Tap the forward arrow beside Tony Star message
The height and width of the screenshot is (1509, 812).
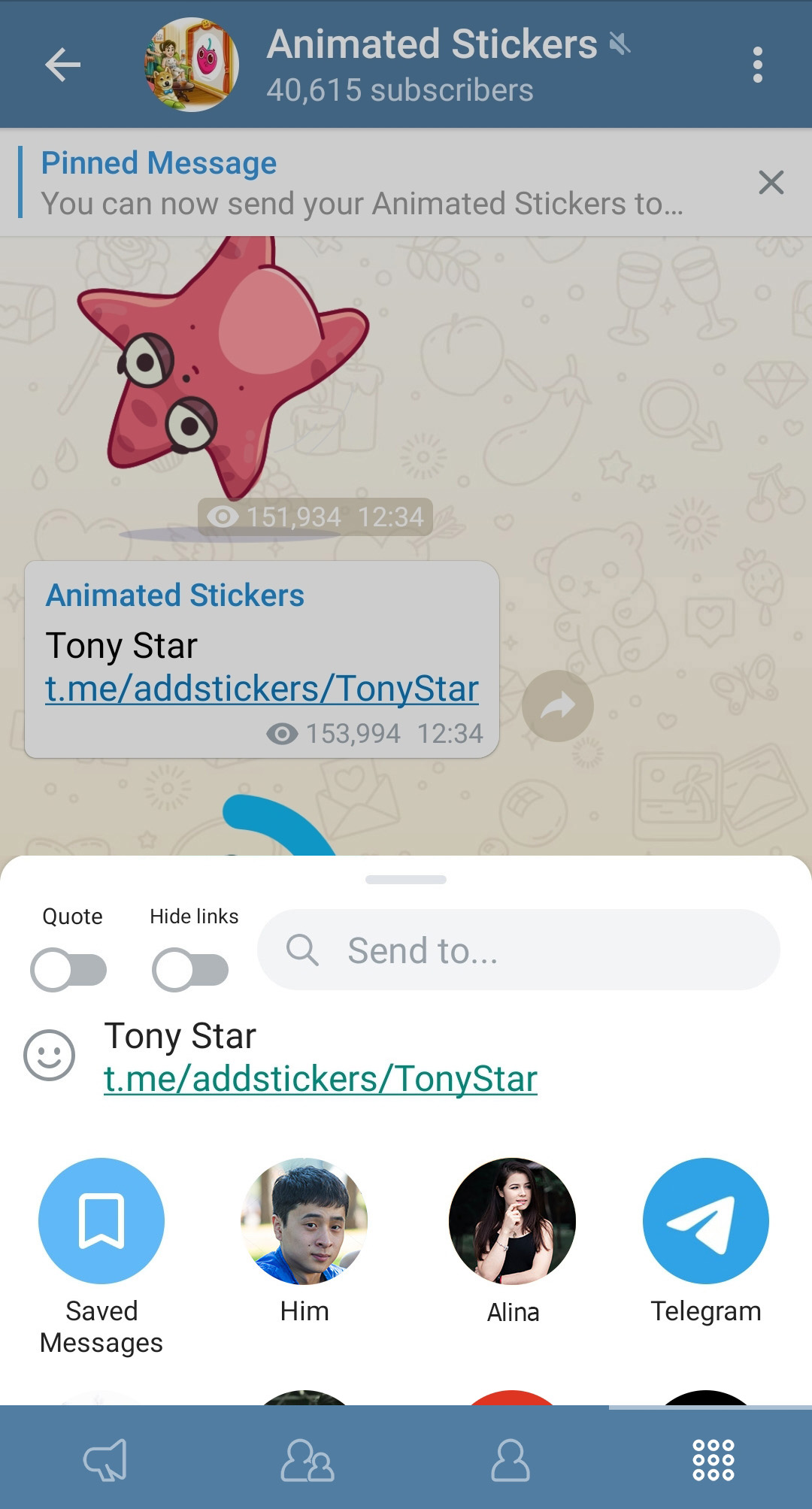tap(557, 705)
